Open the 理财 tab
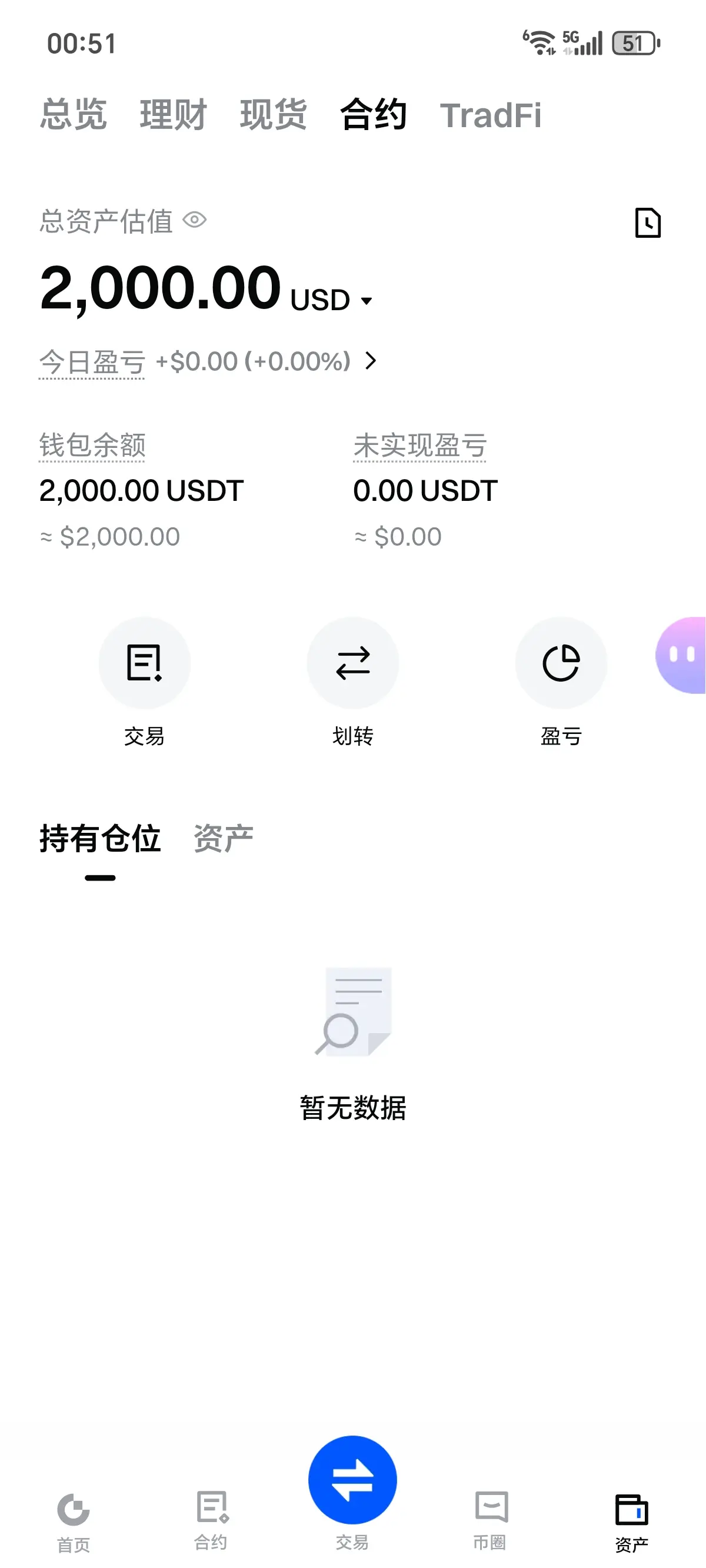This screenshot has height=1568, width=706. (174, 114)
